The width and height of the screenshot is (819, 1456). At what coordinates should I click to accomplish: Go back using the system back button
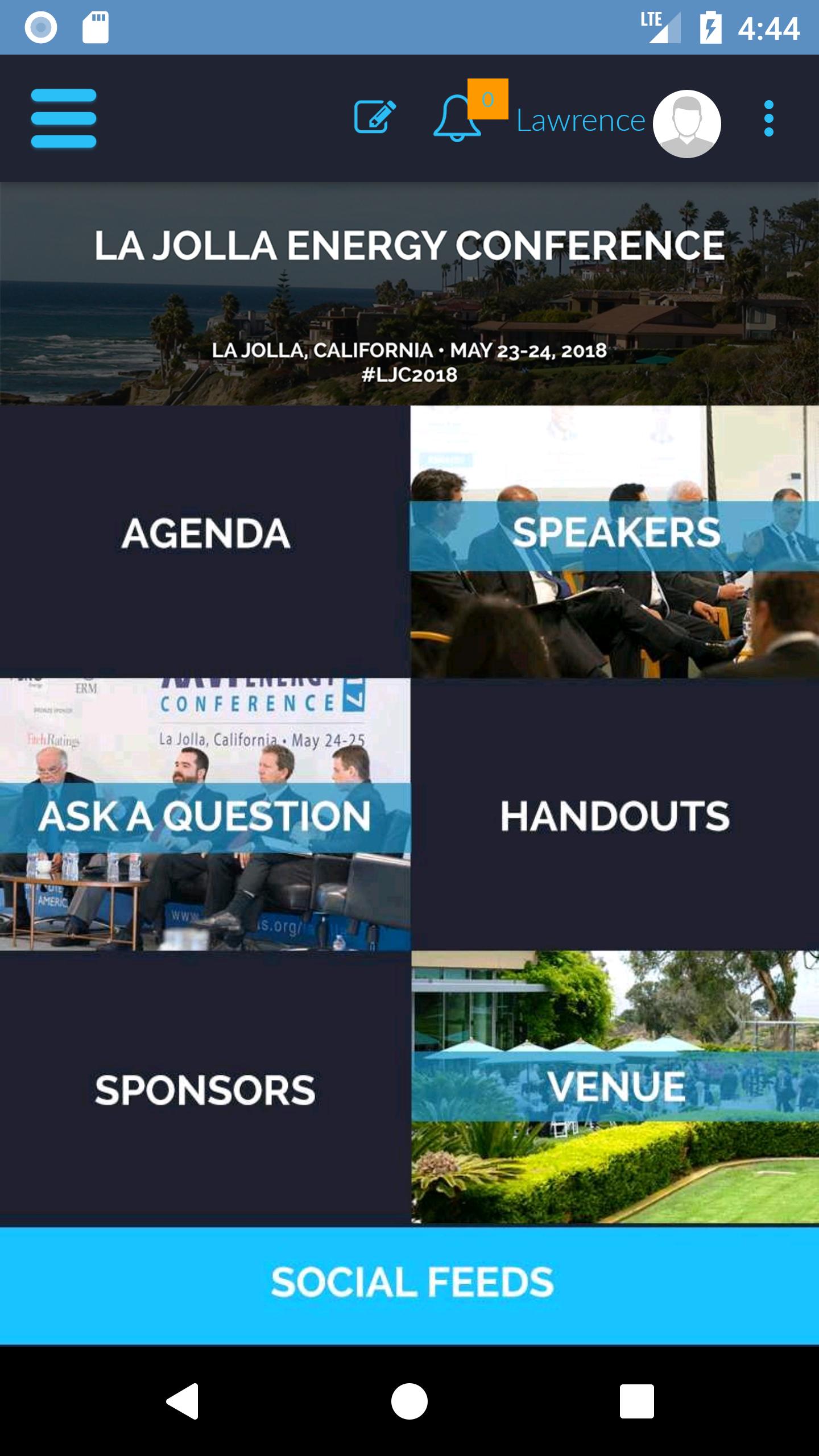(x=183, y=1401)
